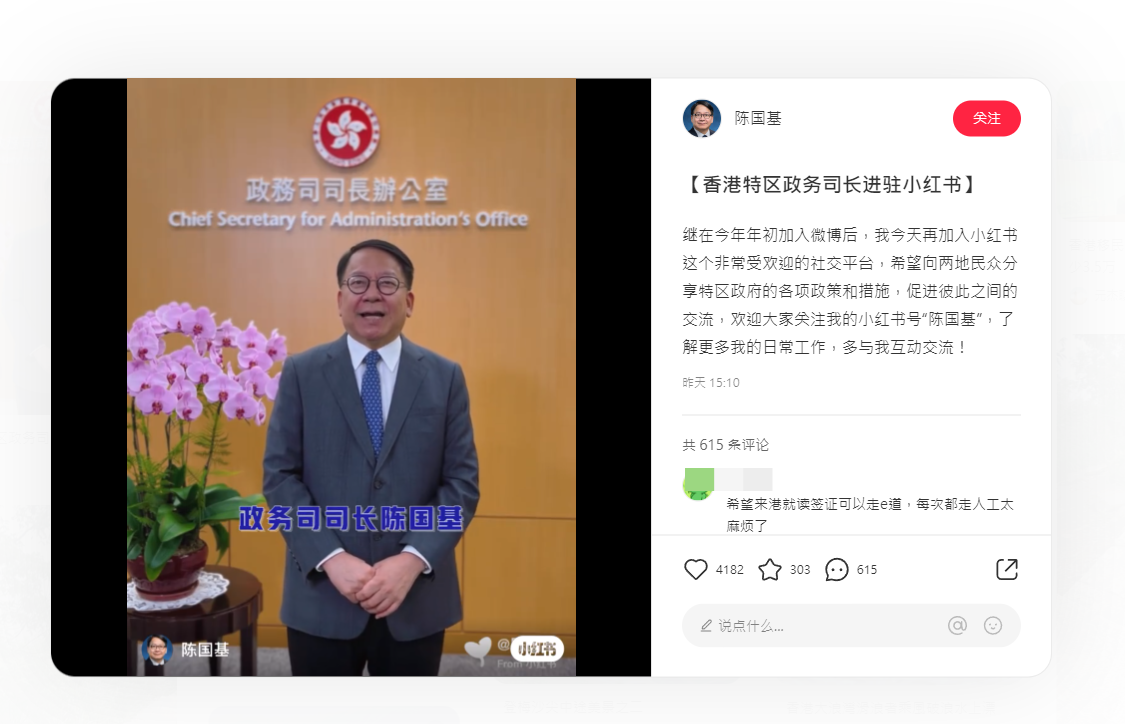The height and width of the screenshot is (724, 1125).
Task: Like this post with the heart icon
Action: [696, 569]
